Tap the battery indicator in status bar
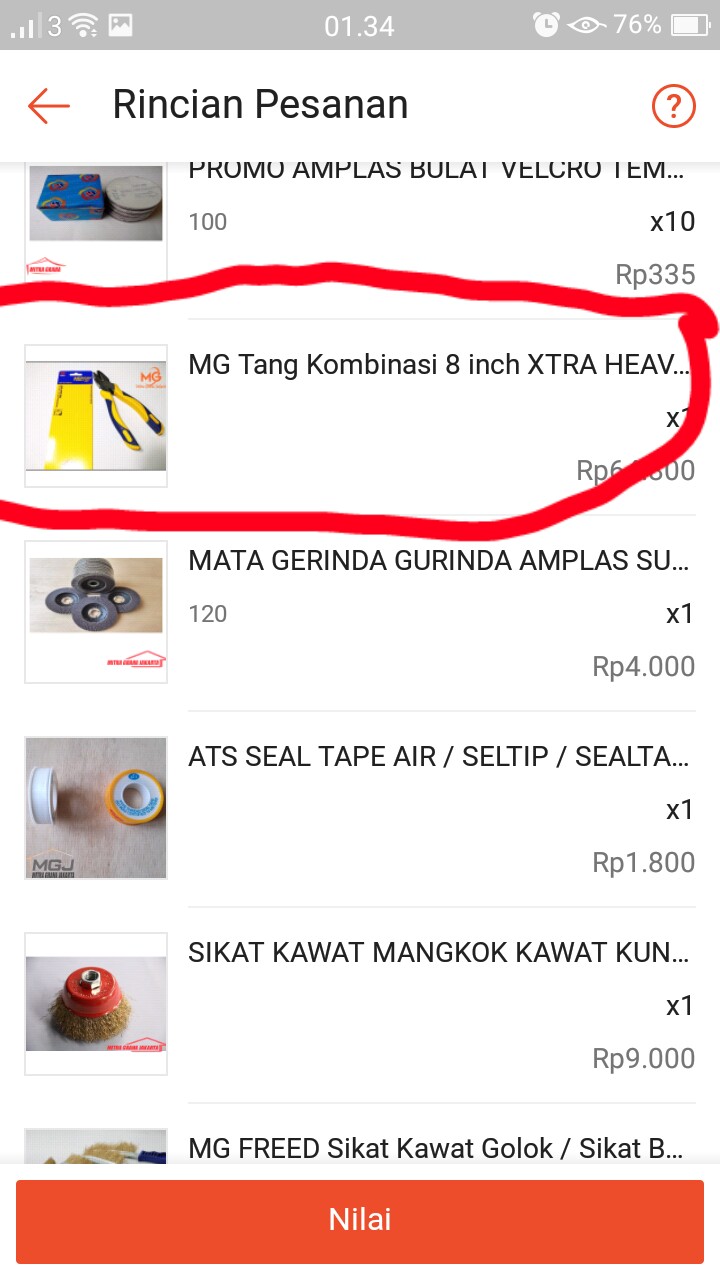The width and height of the screenshot is (720, 1280). pos(691,24)
